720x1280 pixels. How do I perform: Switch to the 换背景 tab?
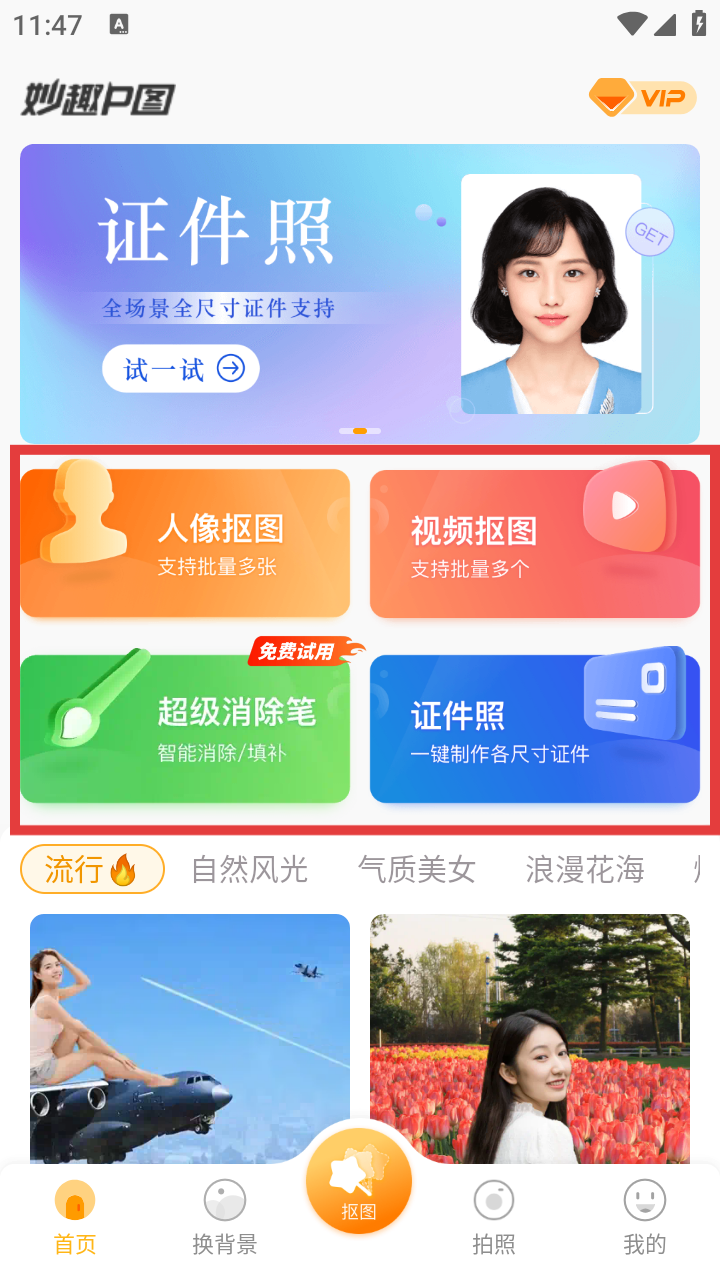[225, 1217]
